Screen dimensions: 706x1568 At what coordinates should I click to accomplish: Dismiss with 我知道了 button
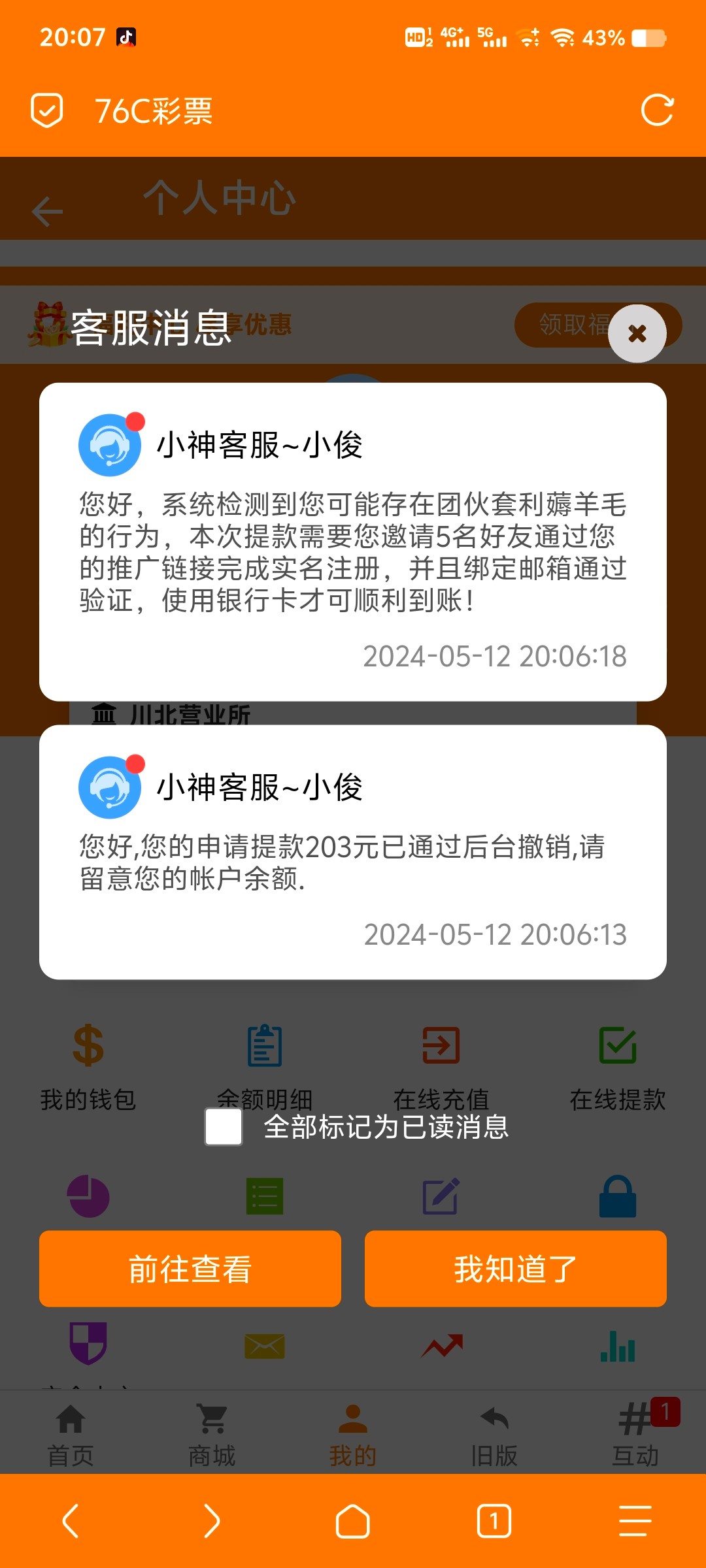515,1269
